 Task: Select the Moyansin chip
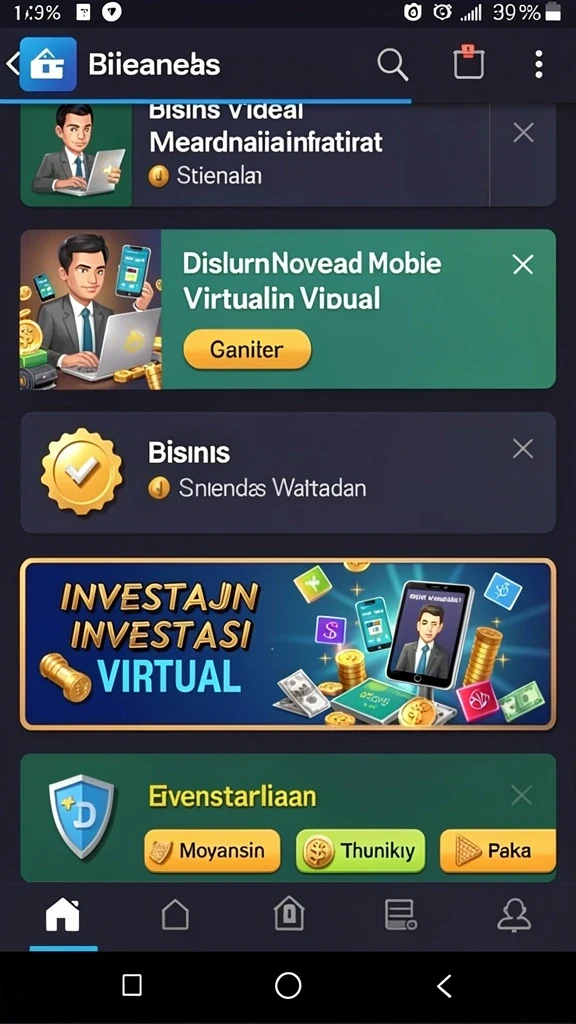[x=212, y=851]
